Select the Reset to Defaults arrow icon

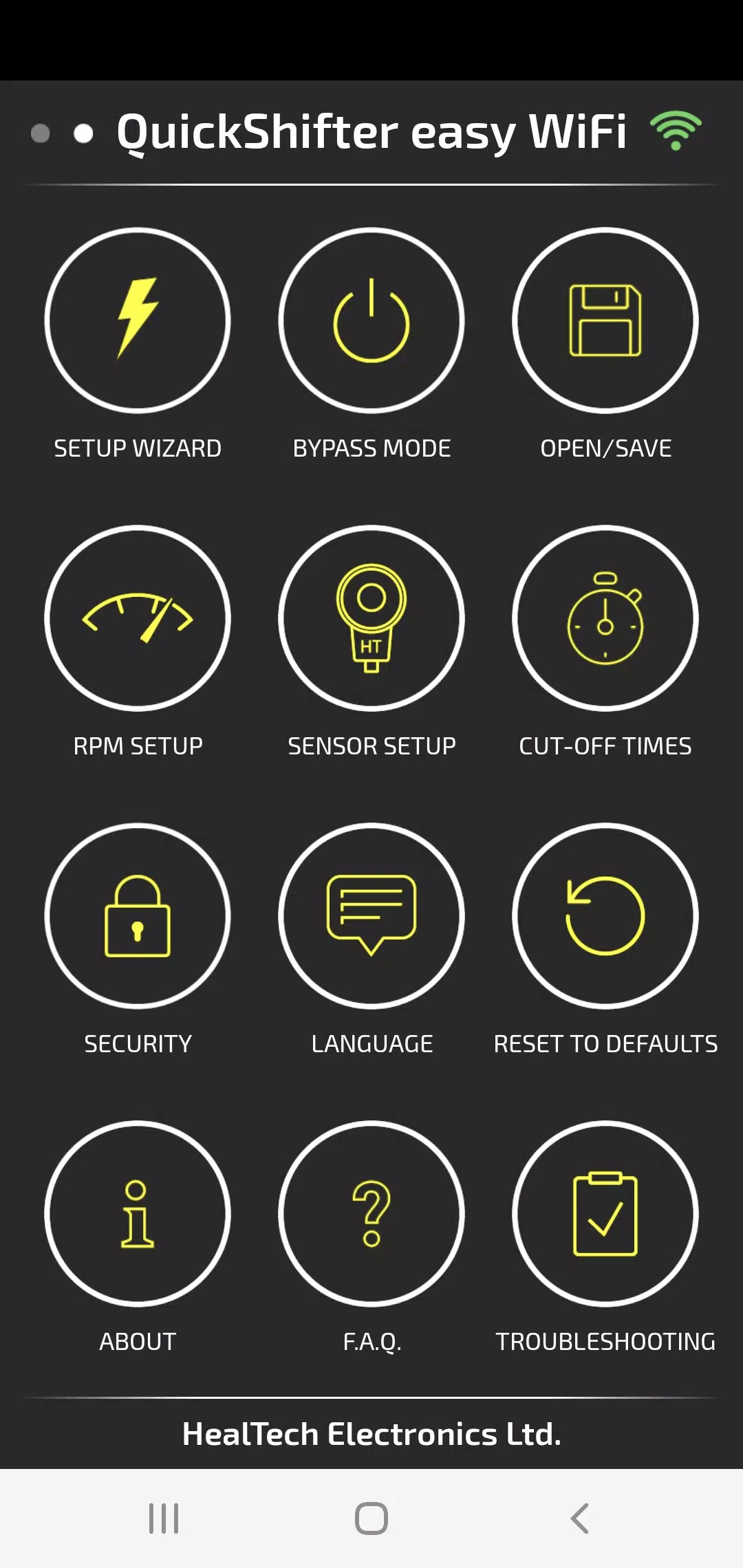pyautogui.click(x=605, y=916)
